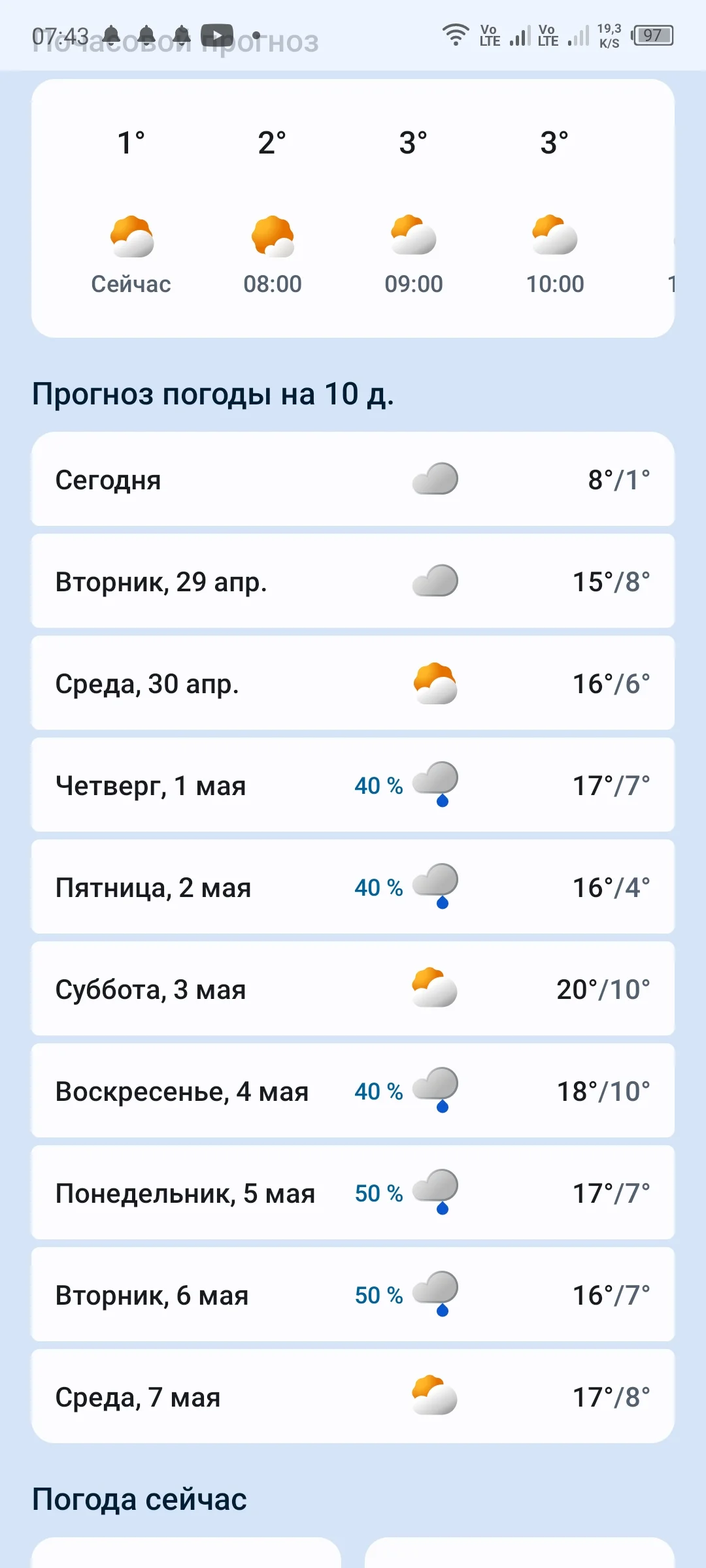Expand the Пятница, 2 мая forecast row
Viewport: 706px width, 1568px height.
coord(353,887)
